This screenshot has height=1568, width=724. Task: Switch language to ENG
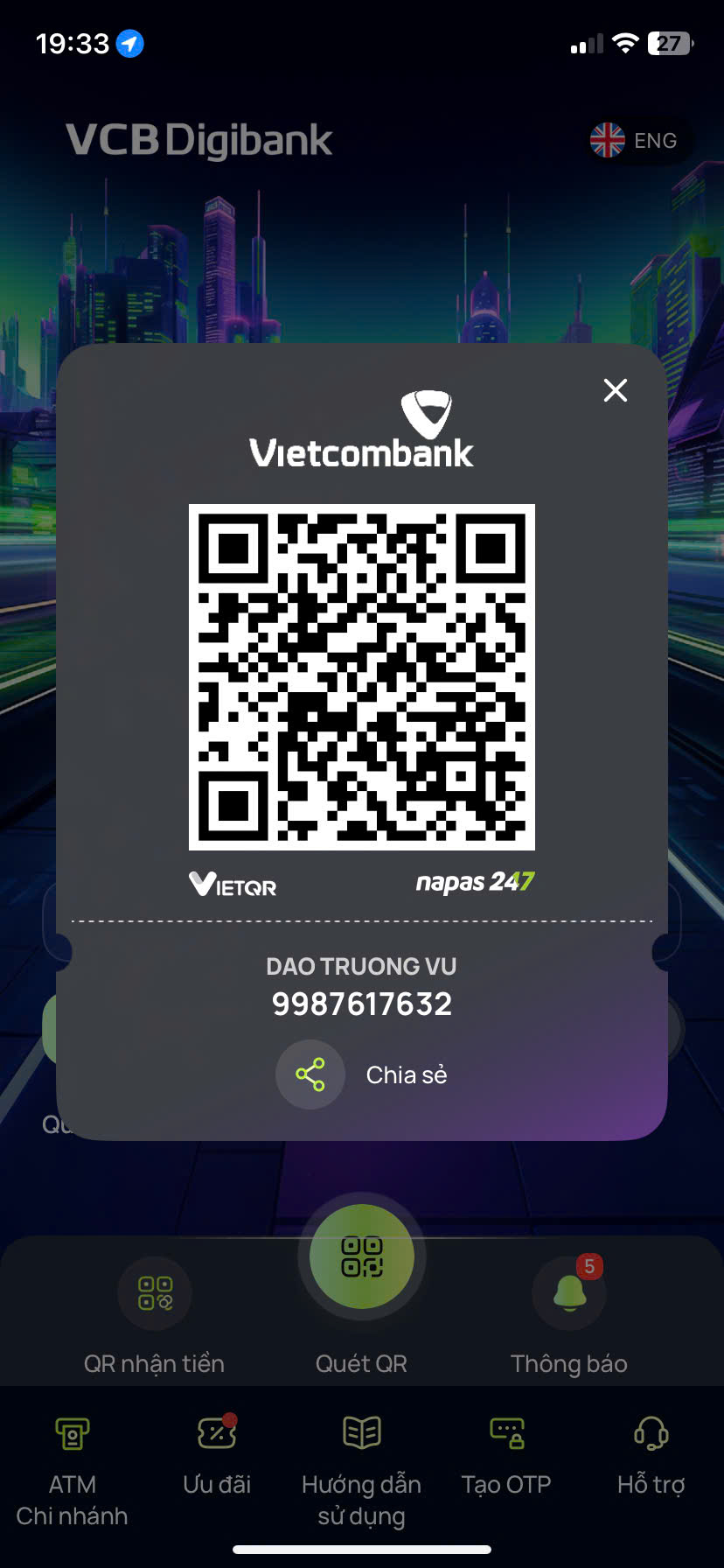point(636,141)
